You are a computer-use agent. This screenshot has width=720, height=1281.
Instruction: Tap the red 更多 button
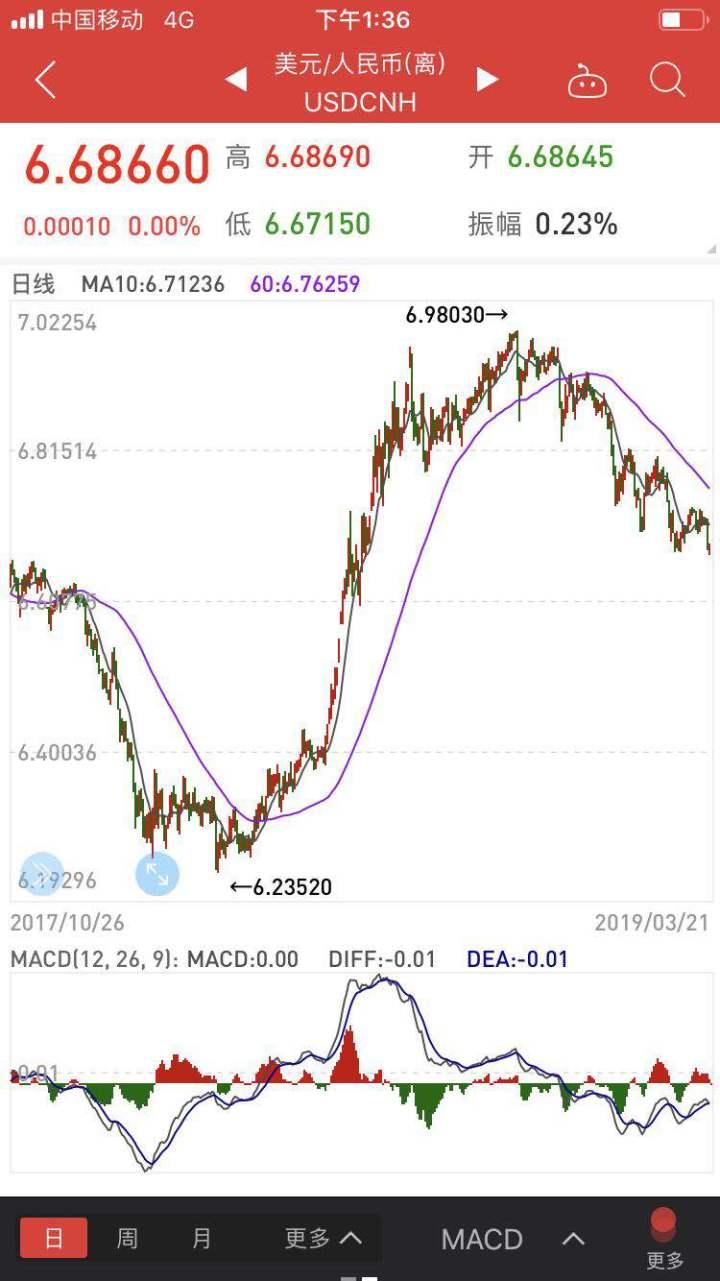point(664,1238)
